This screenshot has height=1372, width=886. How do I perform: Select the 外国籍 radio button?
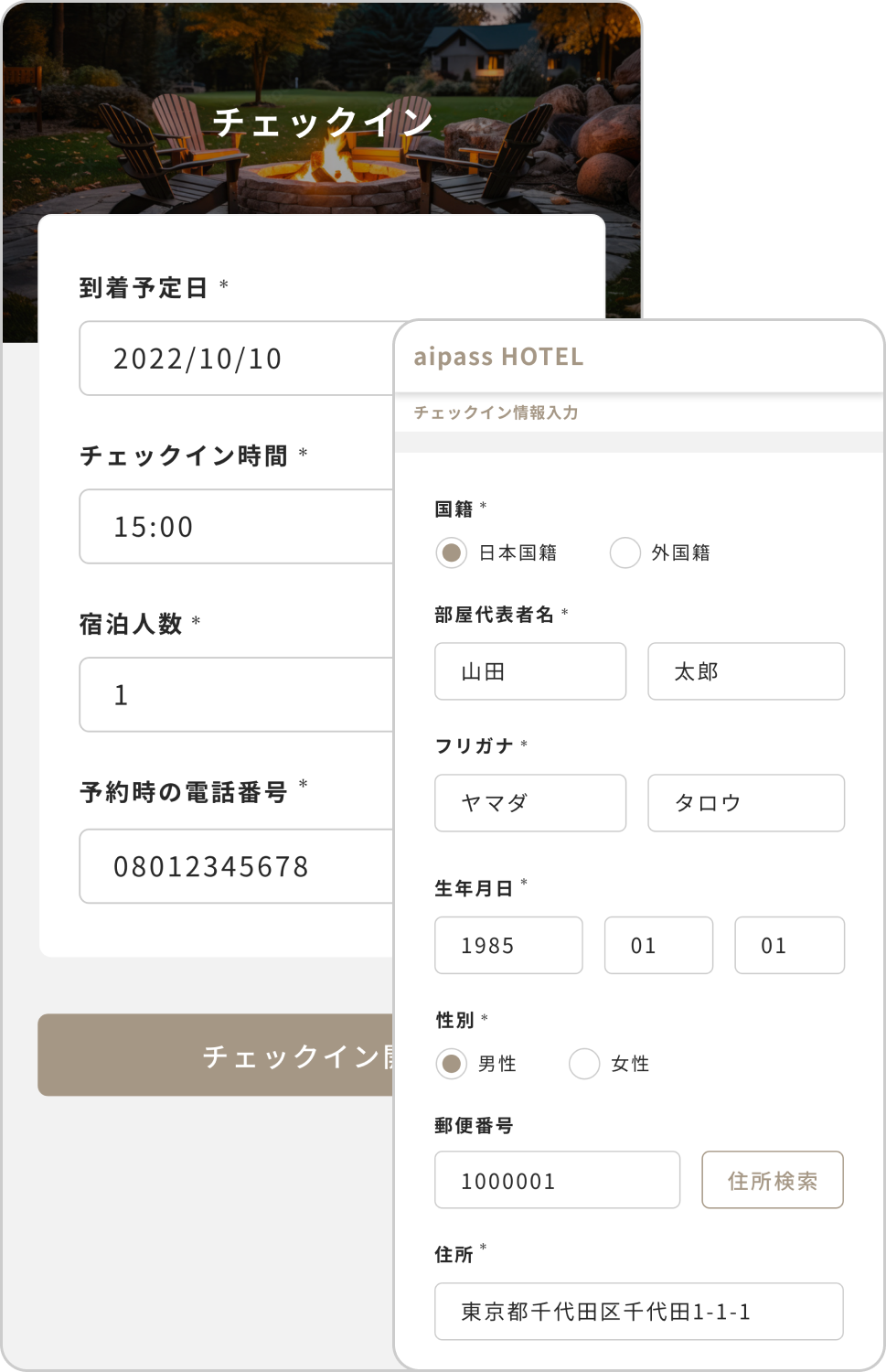coord(625,553)
